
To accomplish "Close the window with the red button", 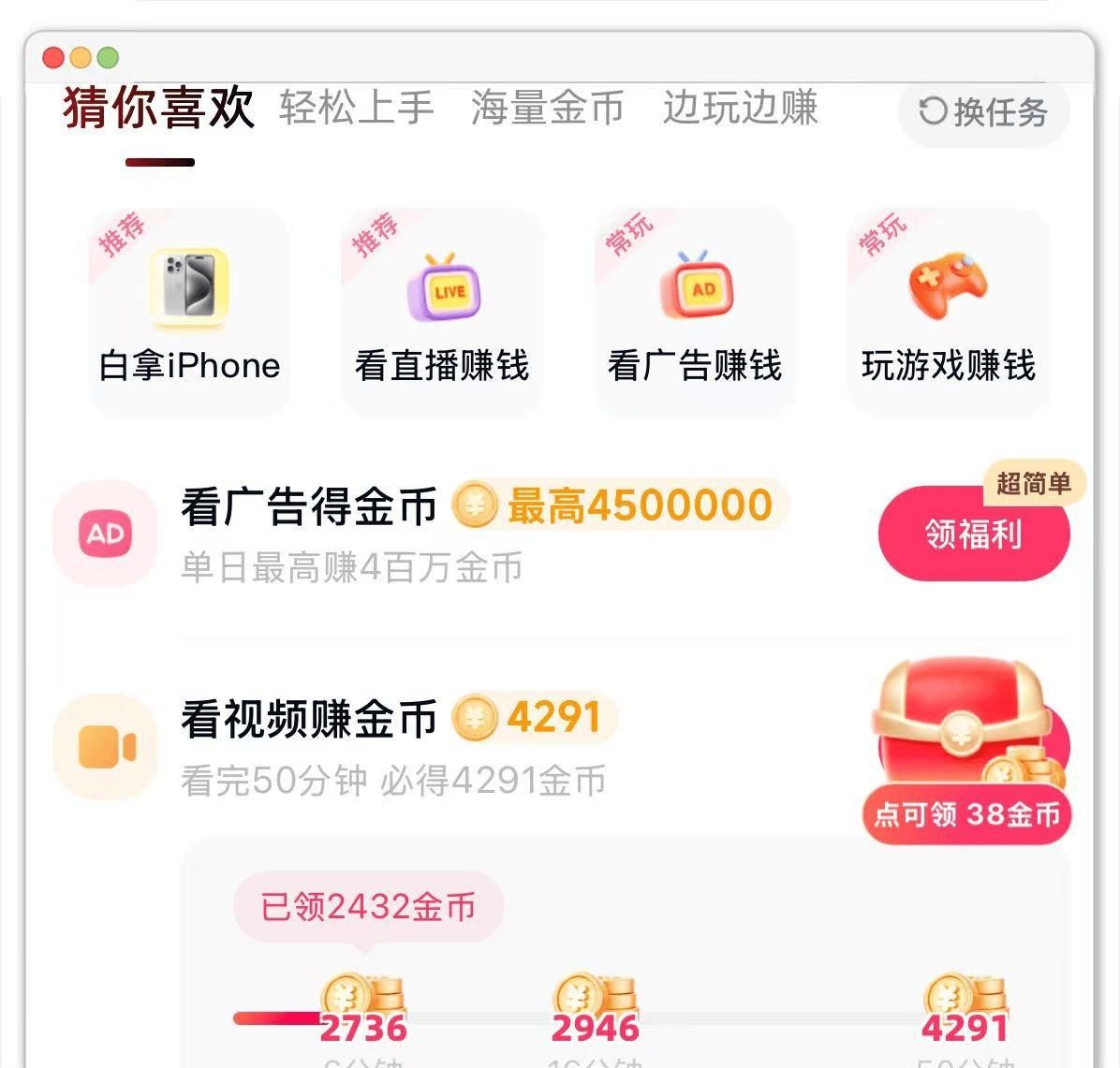I will (x=53, y=58).
